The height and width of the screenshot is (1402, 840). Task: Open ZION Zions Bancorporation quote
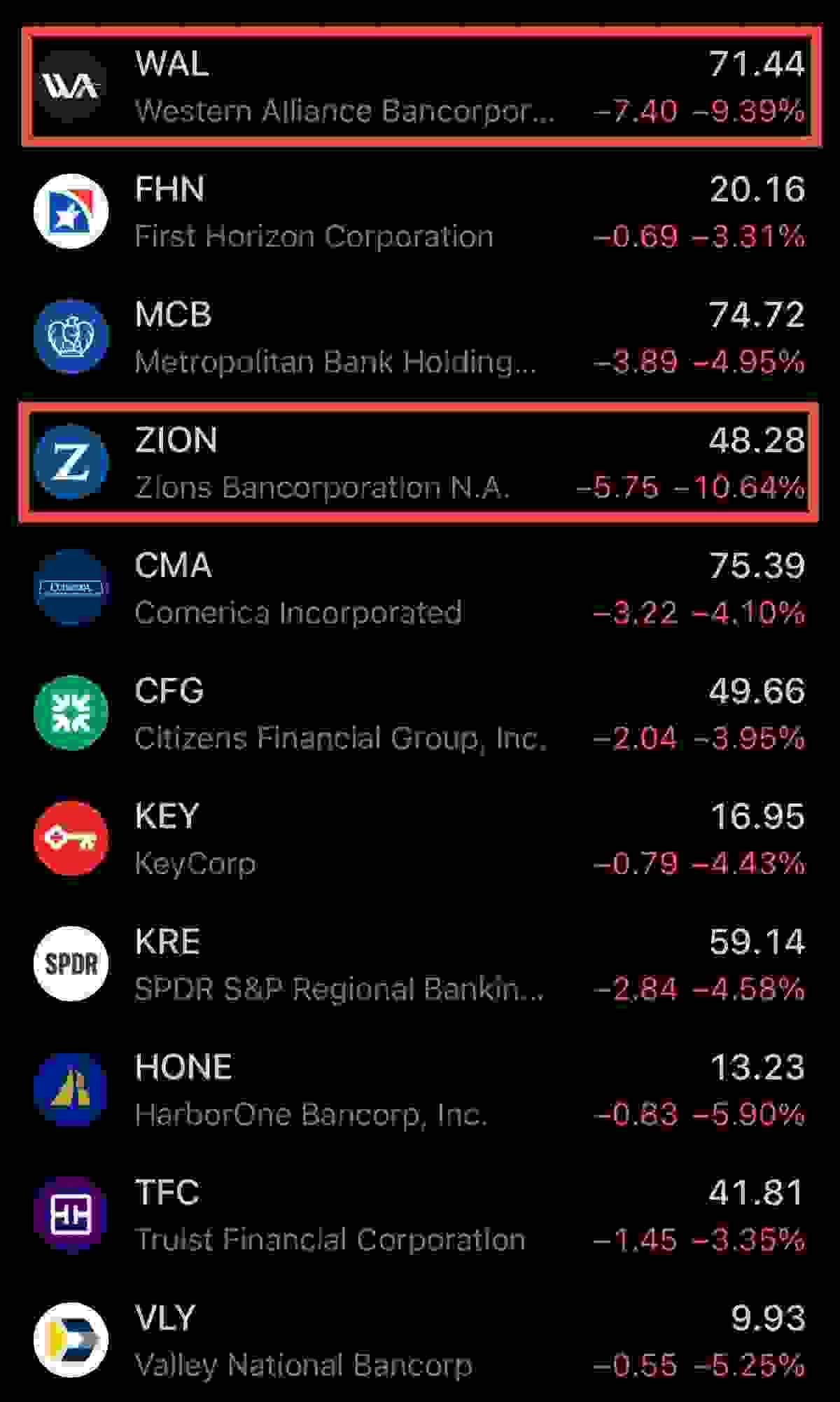420,463
